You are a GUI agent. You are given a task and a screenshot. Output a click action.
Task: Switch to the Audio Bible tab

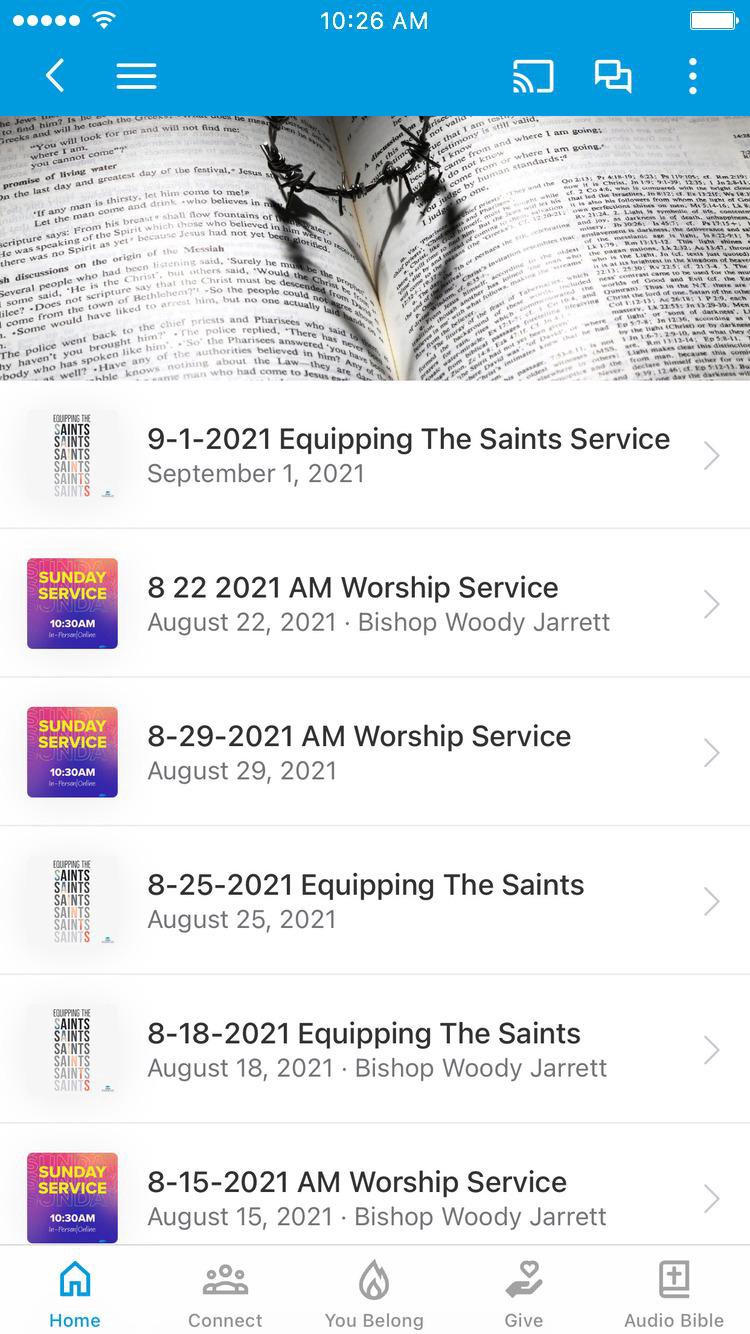(674, 1294)
